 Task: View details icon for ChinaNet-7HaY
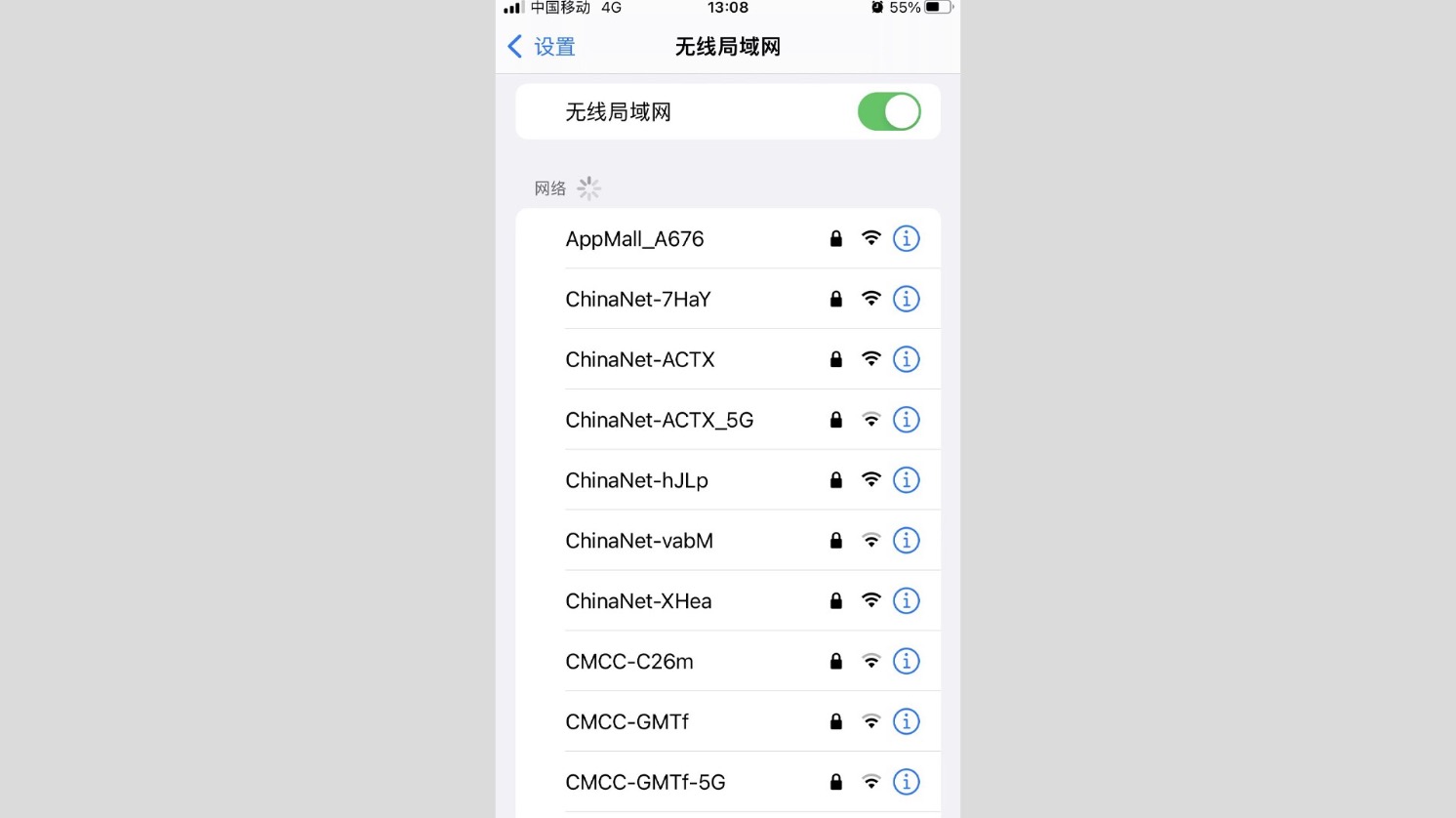pos(906,300)
